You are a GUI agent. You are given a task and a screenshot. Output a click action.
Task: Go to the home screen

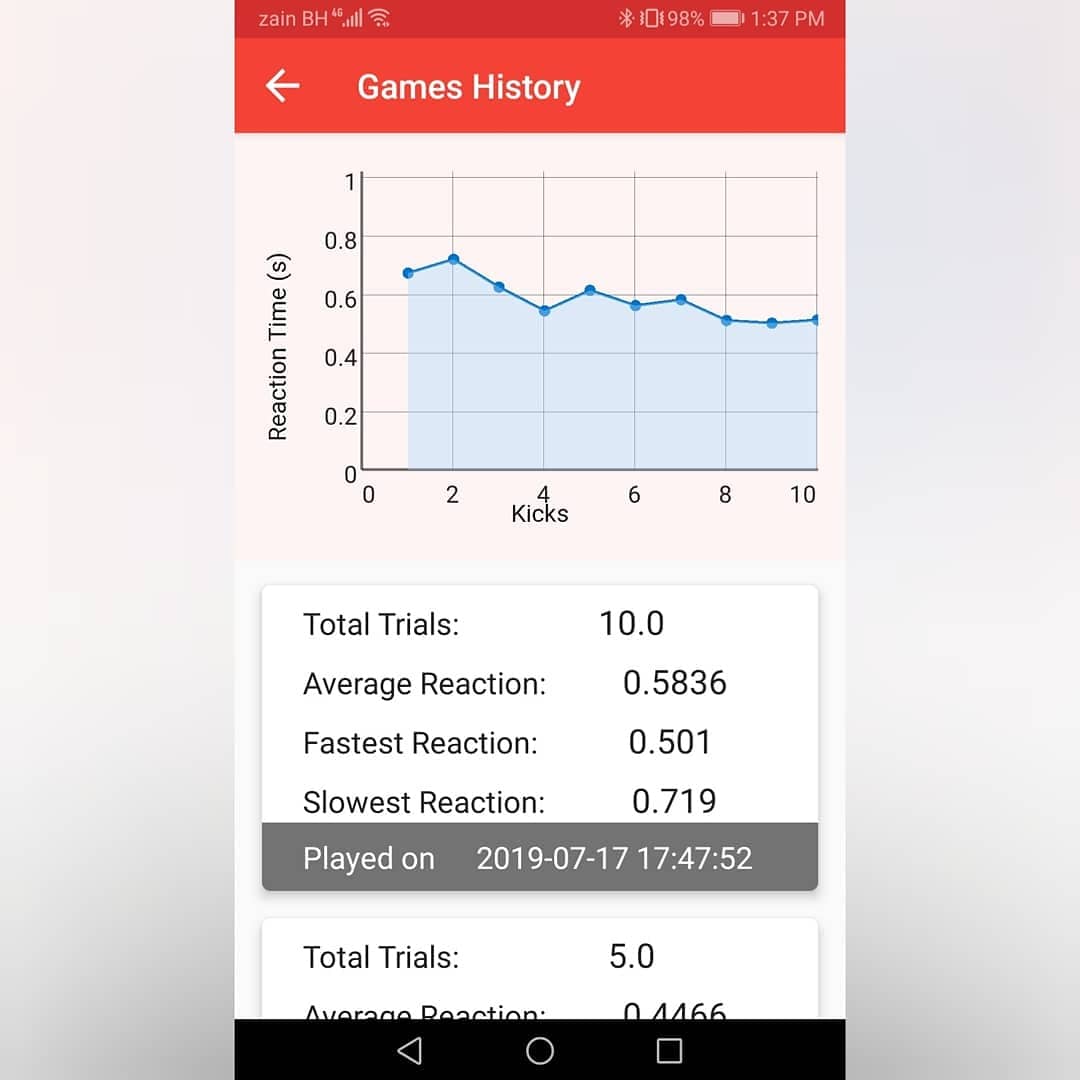pyautogui.click(x=540, y=1050)
